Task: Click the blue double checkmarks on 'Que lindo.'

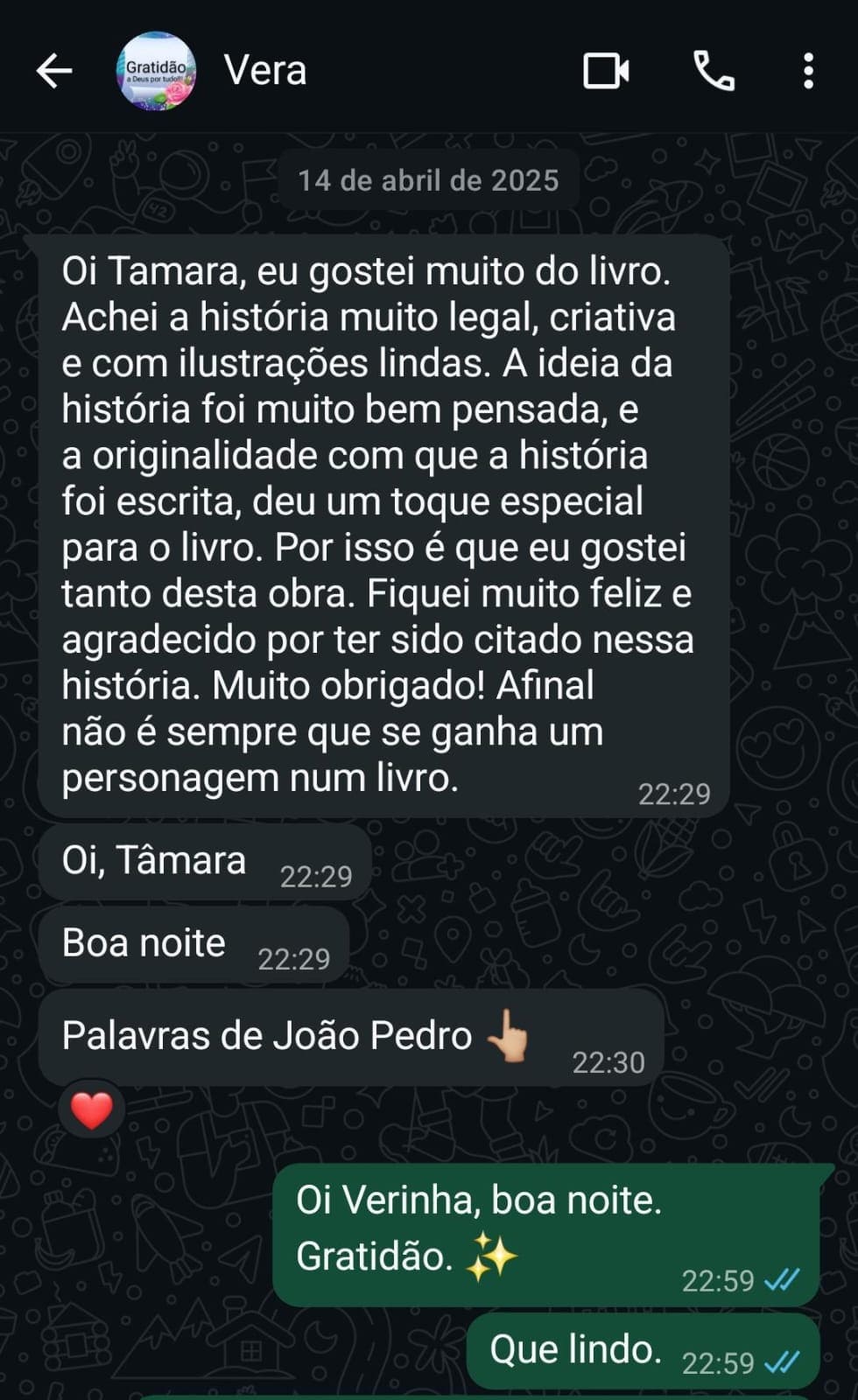Action: coord(782,1361)
